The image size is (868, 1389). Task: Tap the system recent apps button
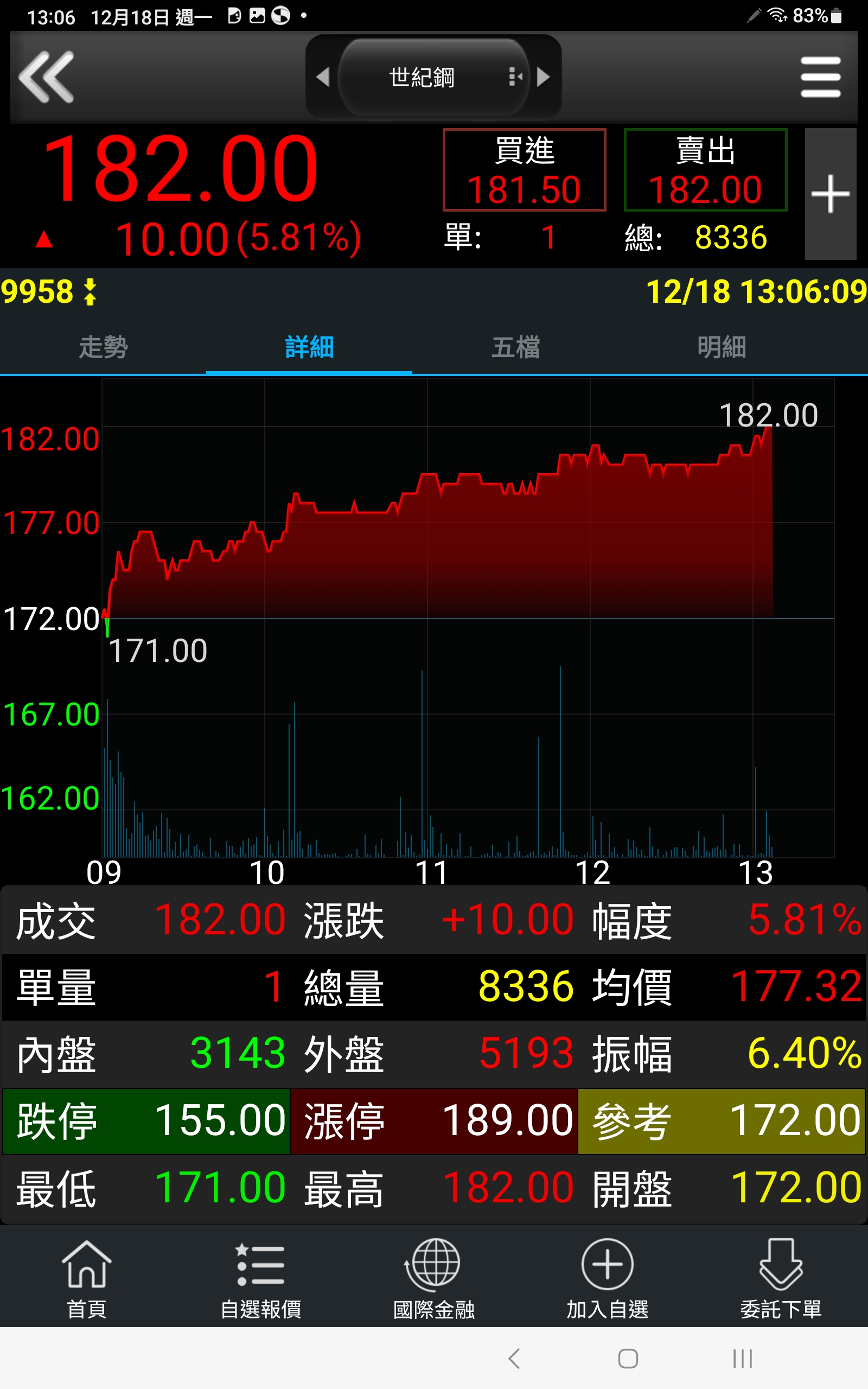pyautogui.click(x=742, y=1359)
